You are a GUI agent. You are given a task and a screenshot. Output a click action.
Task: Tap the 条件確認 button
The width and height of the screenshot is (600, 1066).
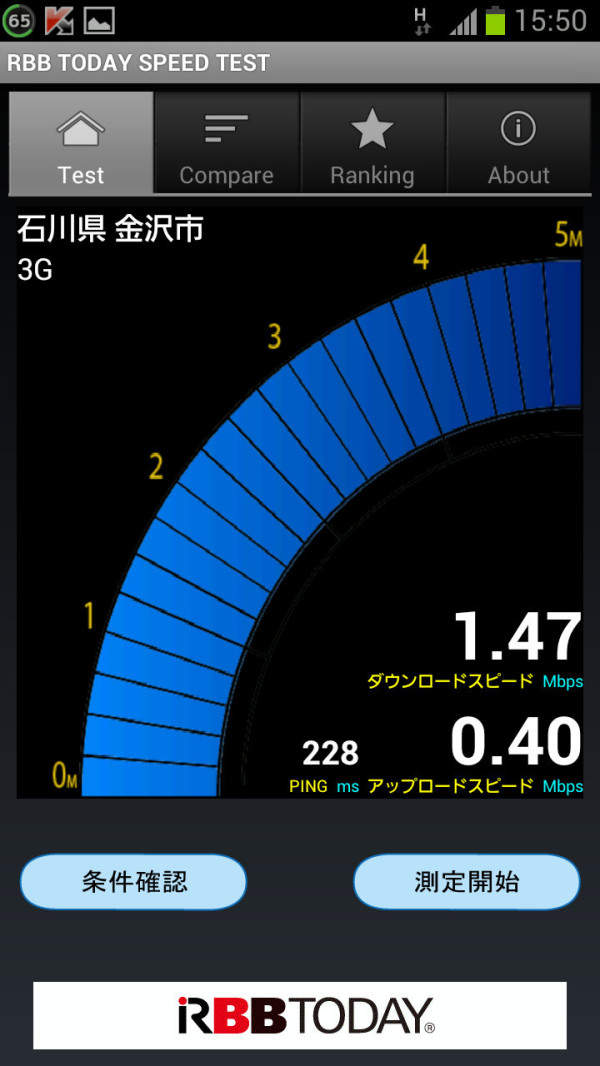coord(133,882)
